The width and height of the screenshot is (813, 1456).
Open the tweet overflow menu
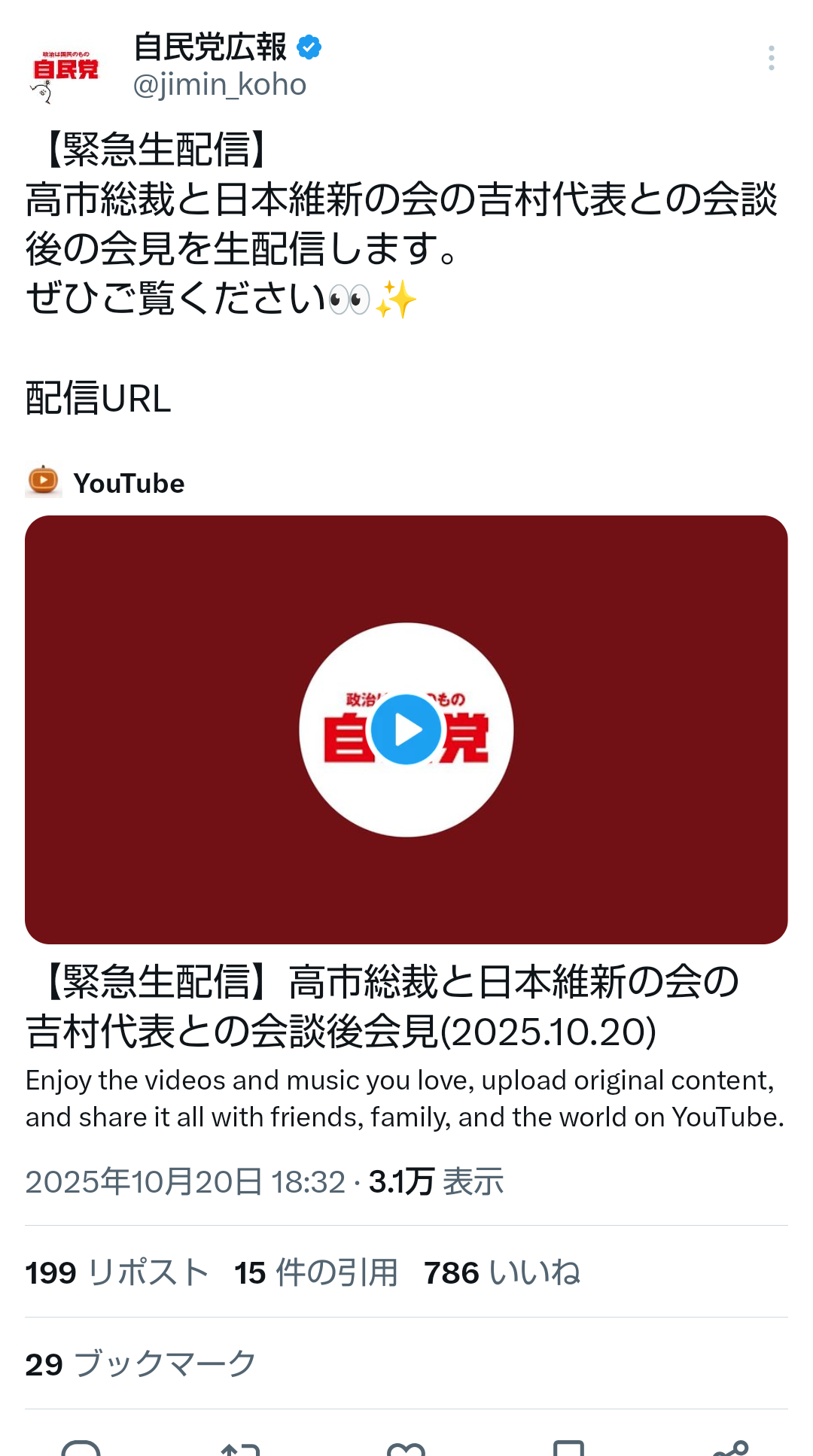tap(771, 58)
